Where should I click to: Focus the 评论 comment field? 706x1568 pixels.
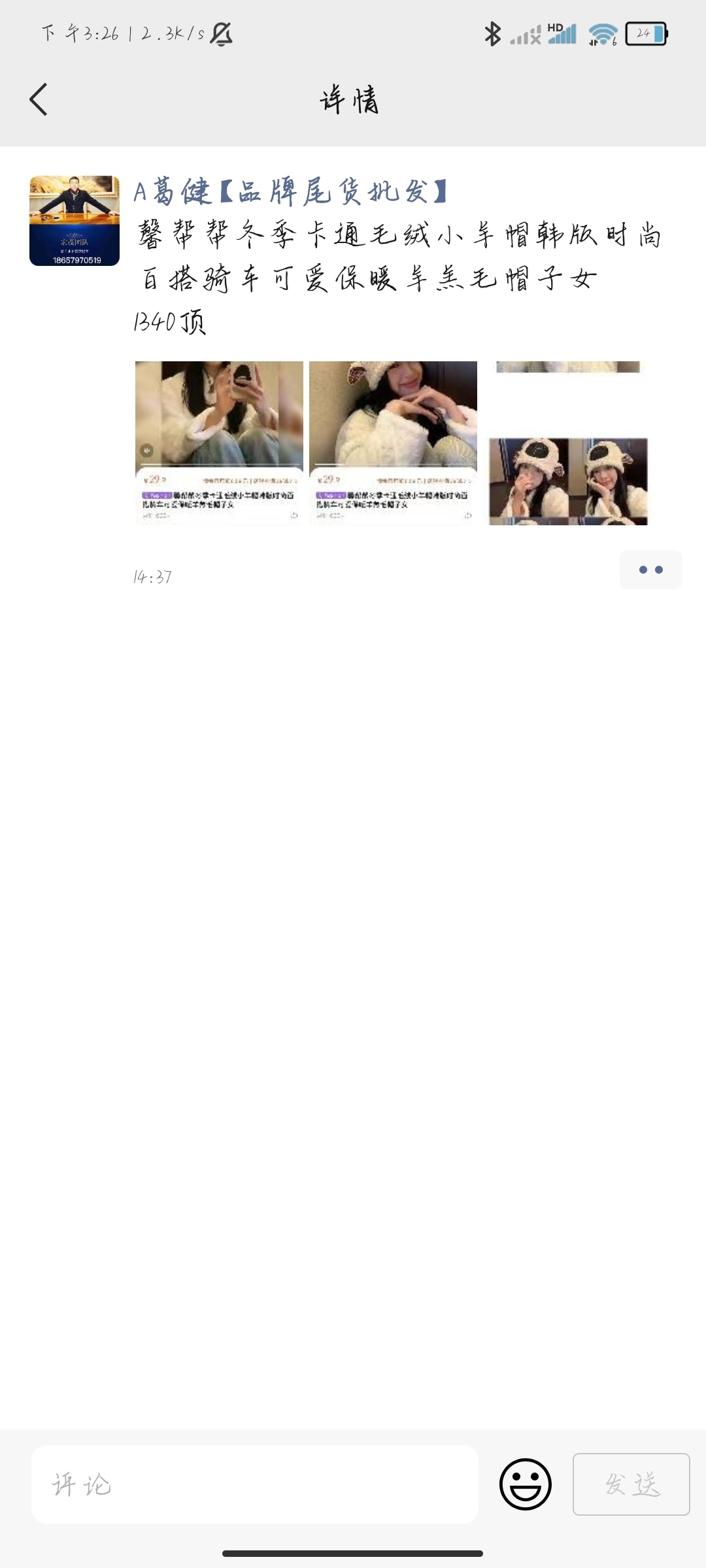pyautogui.click(x=255, y=1484)
